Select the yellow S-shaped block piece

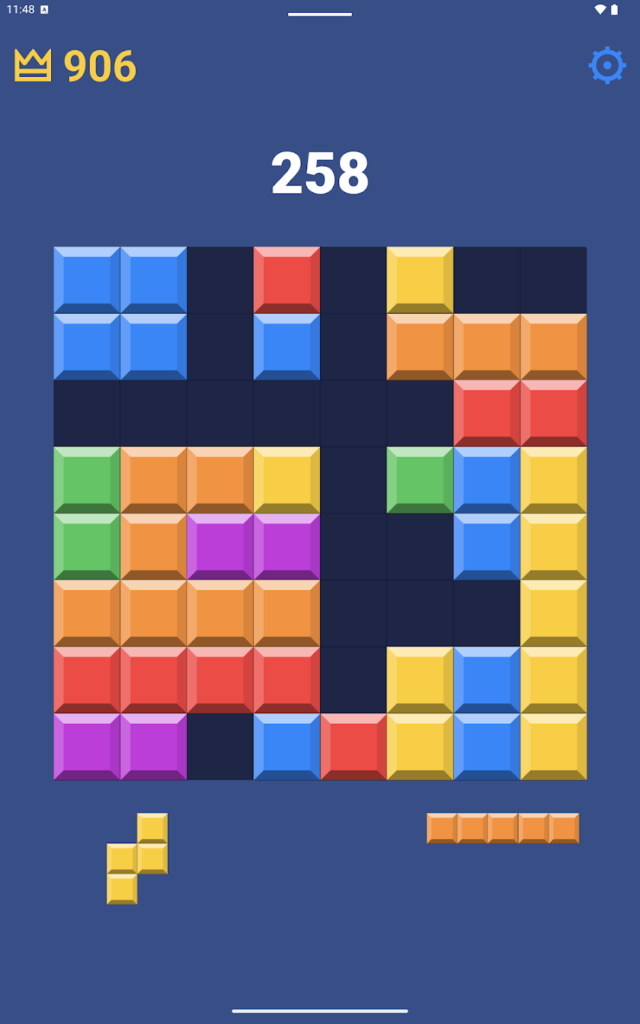point(137,858)
